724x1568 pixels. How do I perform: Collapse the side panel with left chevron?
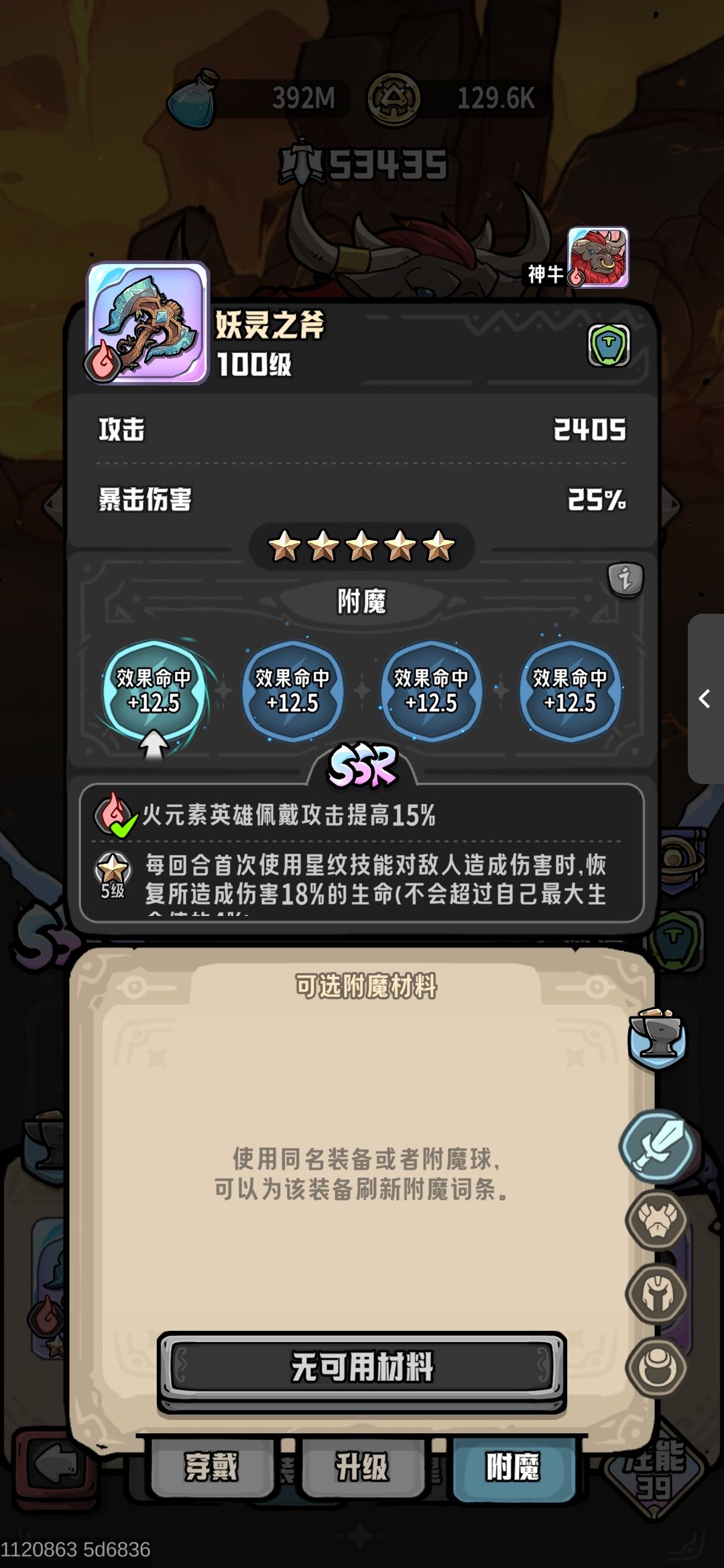pos(704,699)
